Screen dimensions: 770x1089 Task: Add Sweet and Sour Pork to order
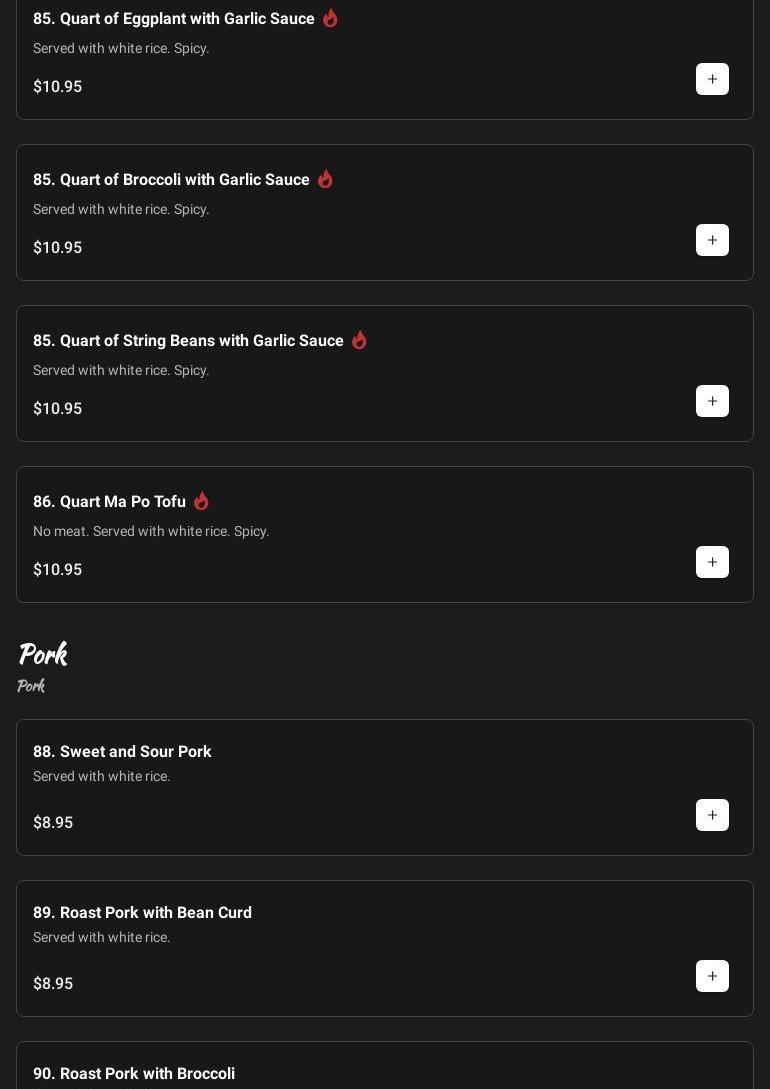[x=712, y=815]
